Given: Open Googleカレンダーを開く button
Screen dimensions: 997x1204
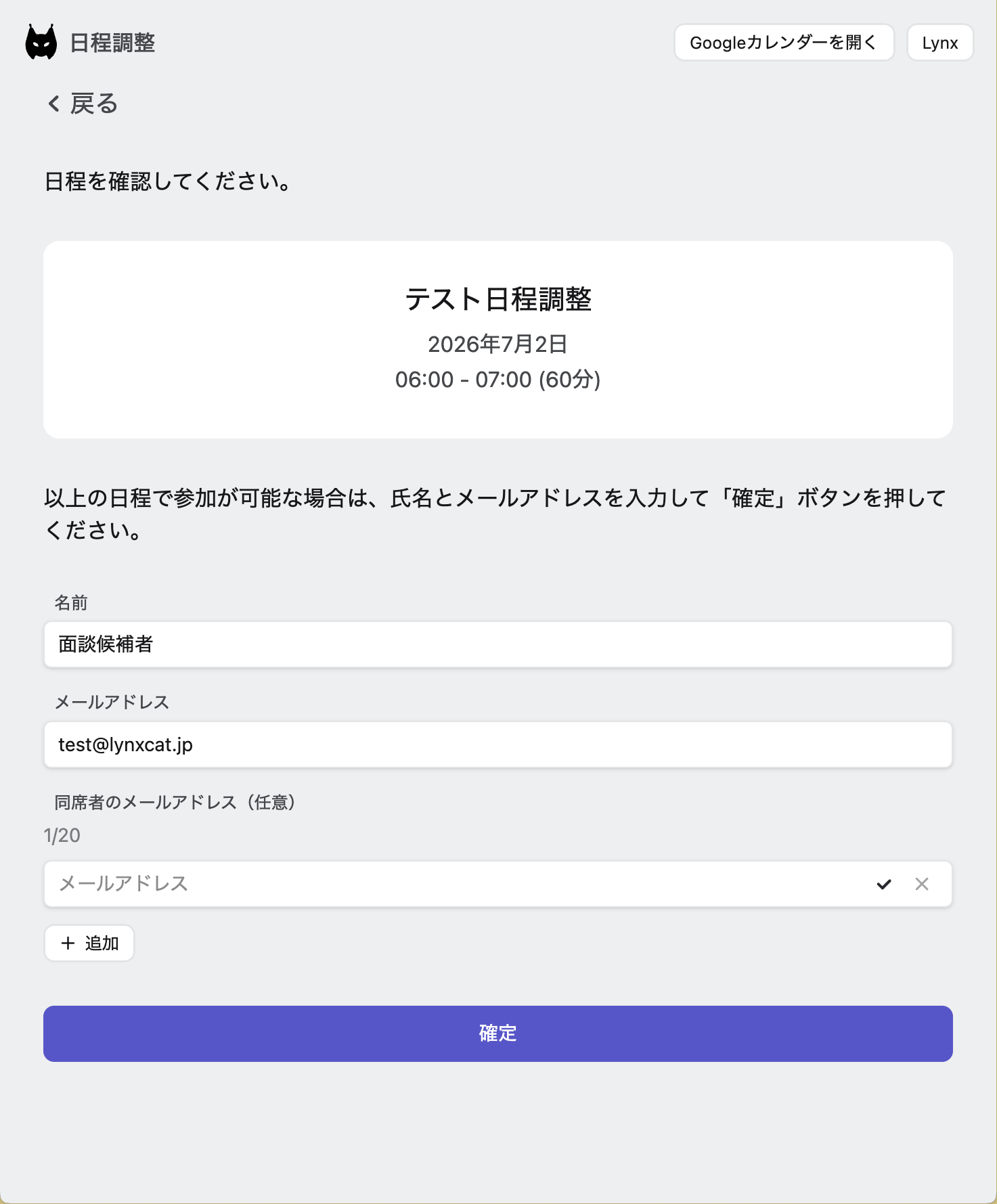Looking at the screenshot, I should coord(784,43).
